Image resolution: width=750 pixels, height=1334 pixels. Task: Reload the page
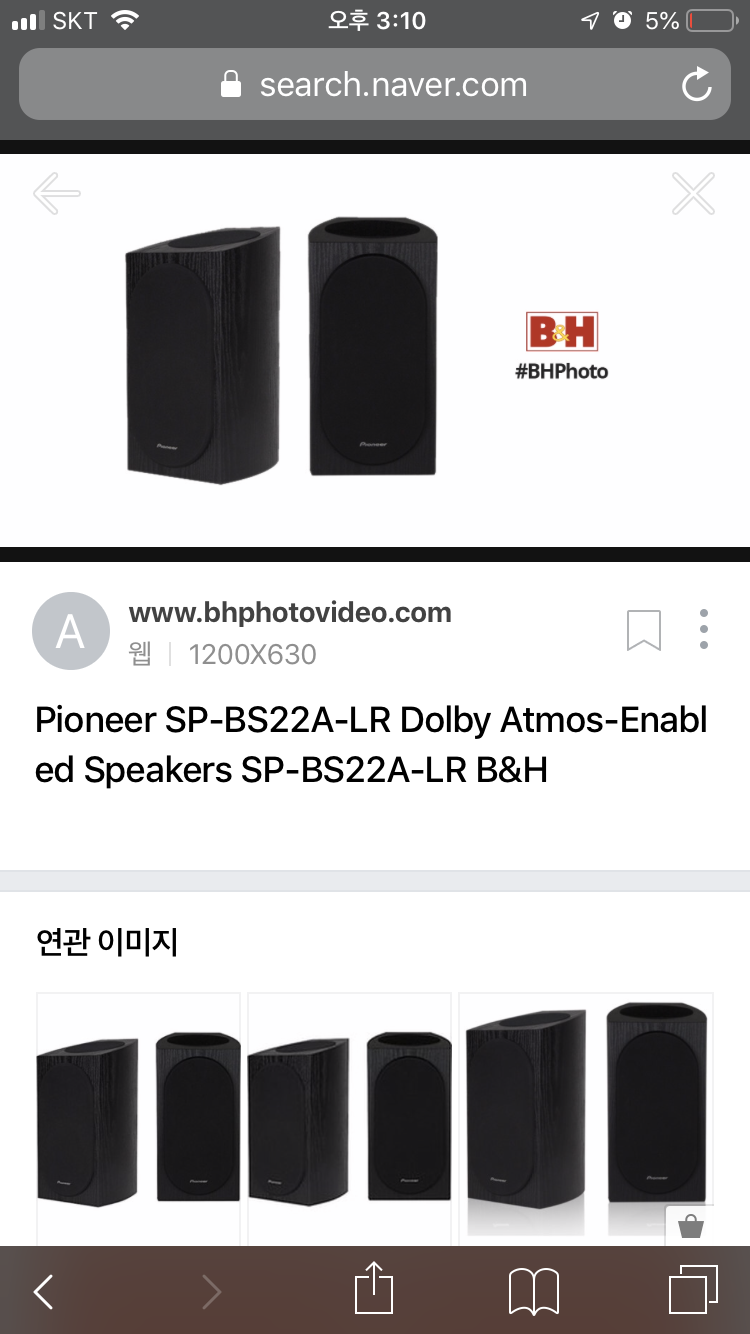(696, 85)
